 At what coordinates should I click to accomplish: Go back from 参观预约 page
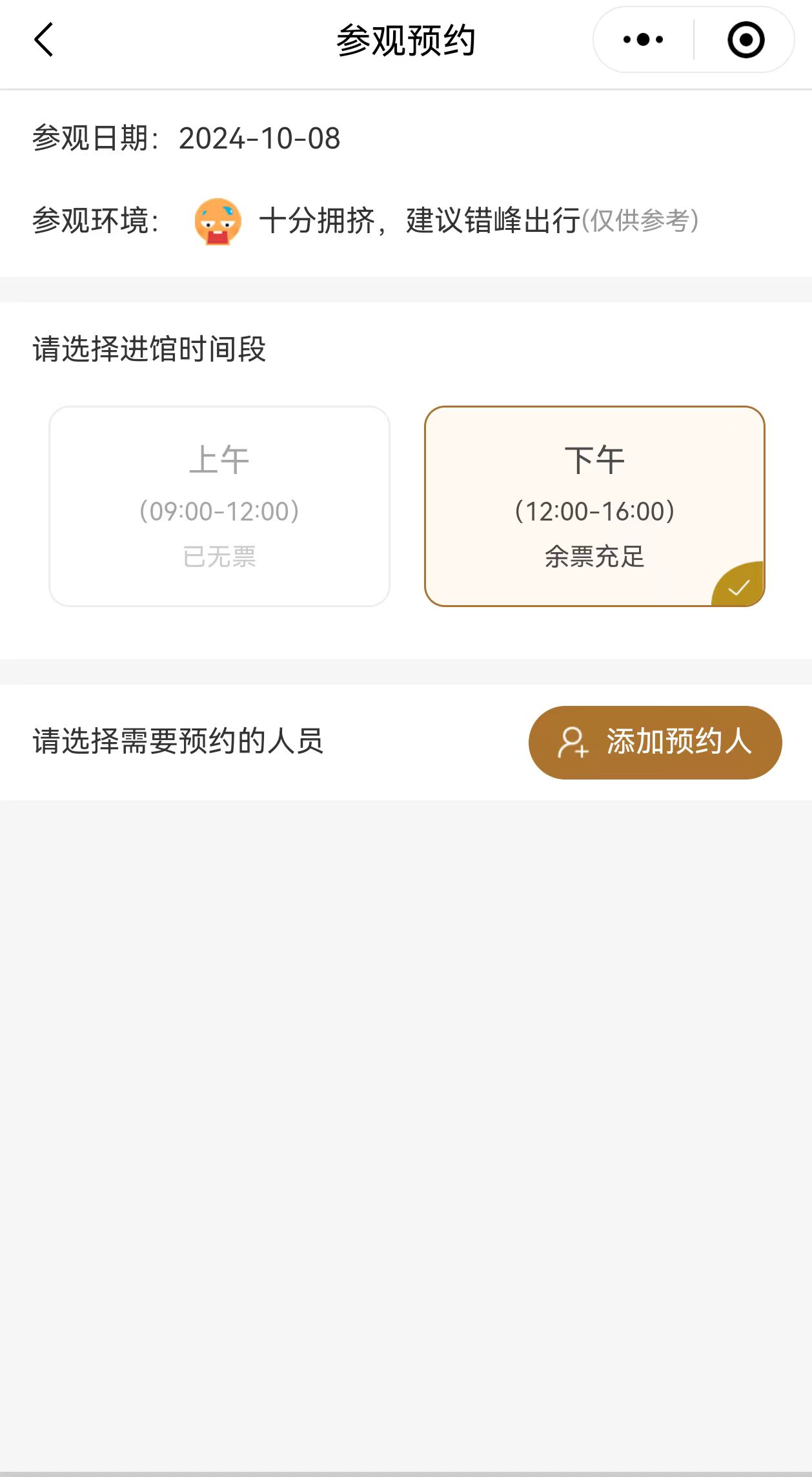43,40
